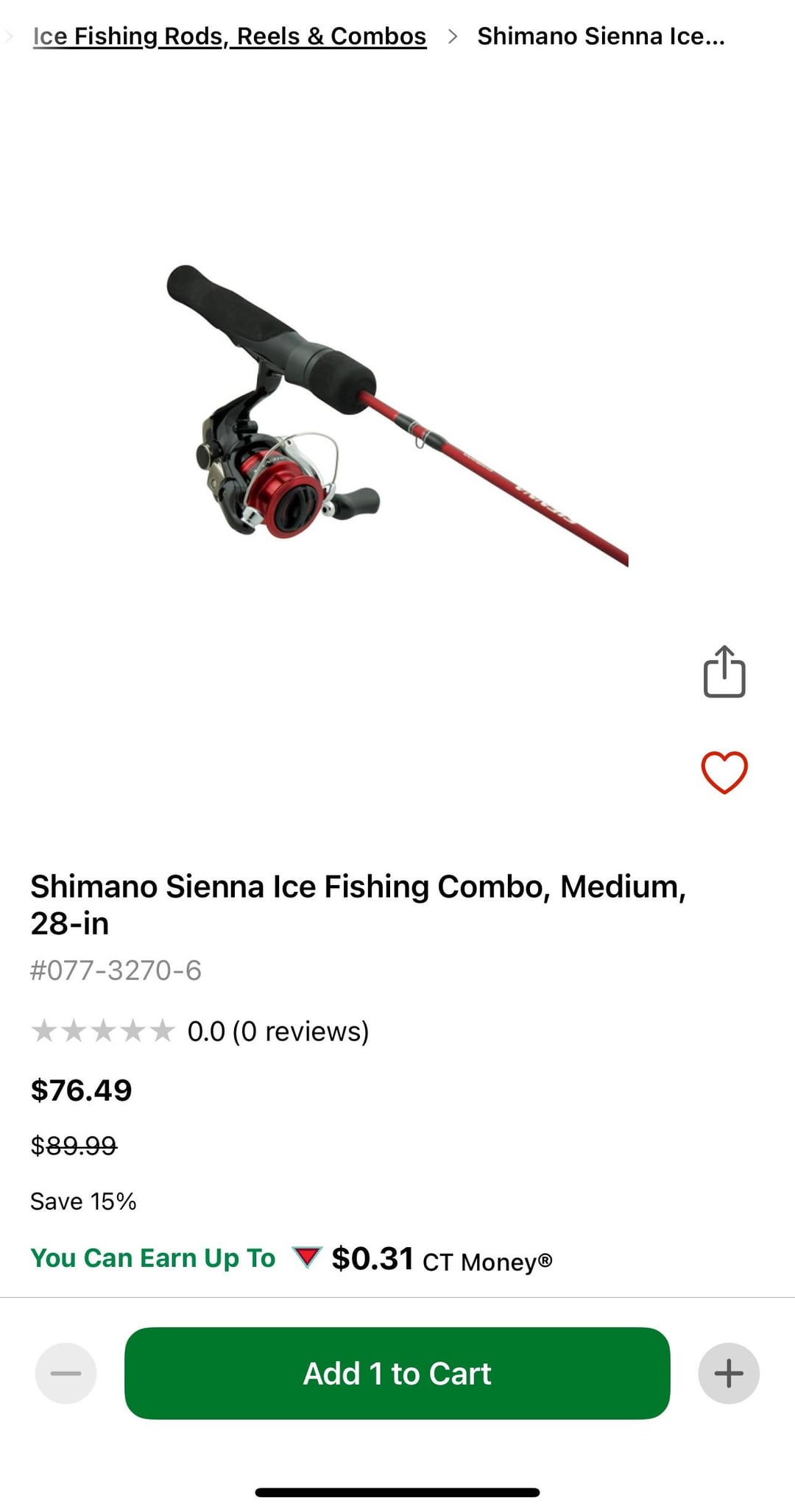Tap Add 1 to Cart
Viewport: 795px width, 1512px height.
point(397,1373)
